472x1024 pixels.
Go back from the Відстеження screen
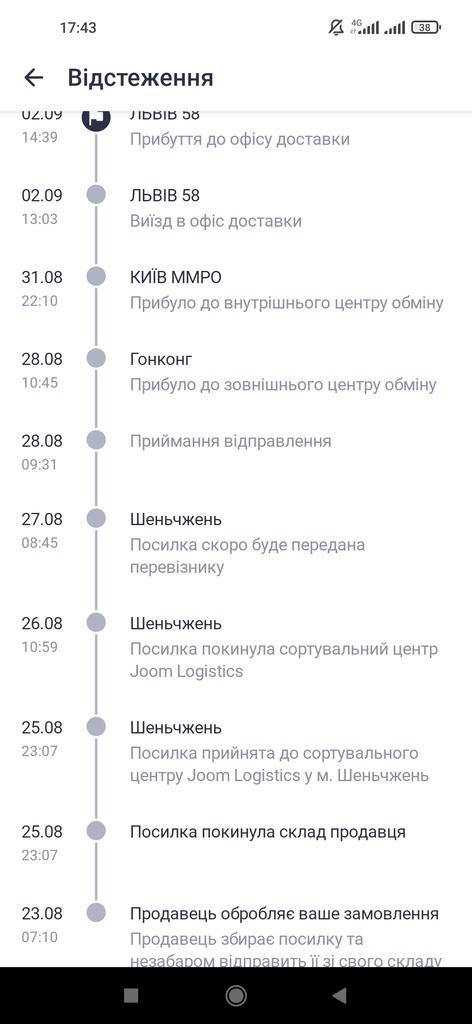34,78
